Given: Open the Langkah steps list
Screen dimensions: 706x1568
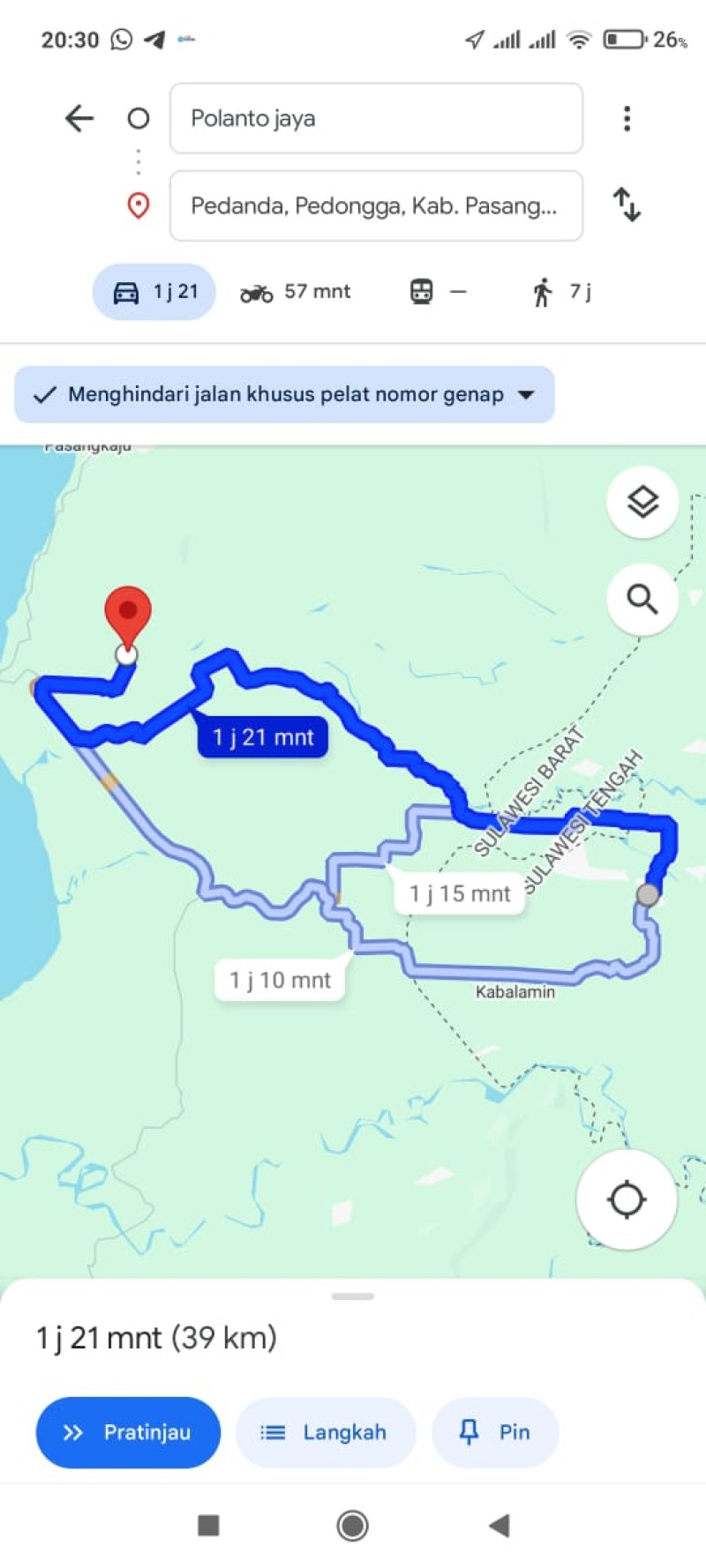Looking at the screenshot, I should 326,1432.
